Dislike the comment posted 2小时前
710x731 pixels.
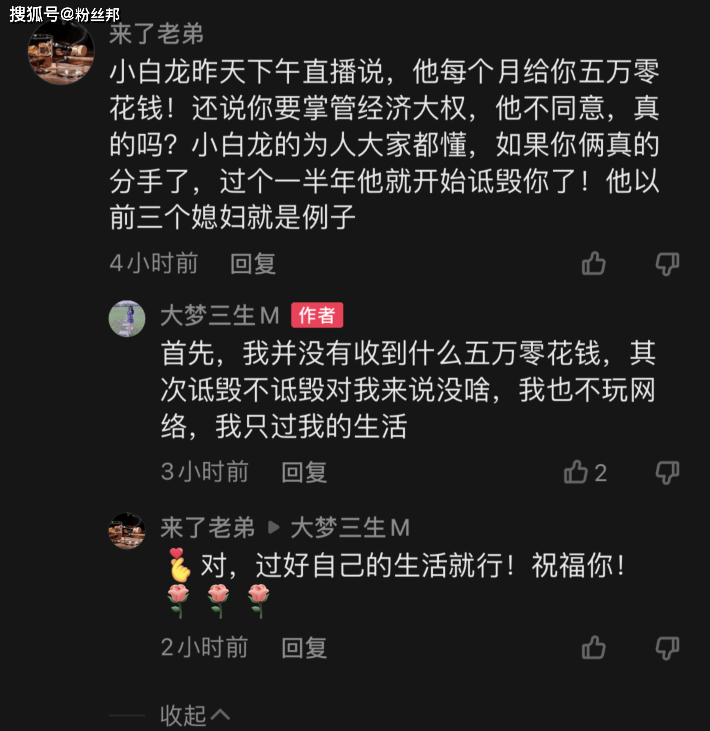pyautogui.click(x=667, y=647)
